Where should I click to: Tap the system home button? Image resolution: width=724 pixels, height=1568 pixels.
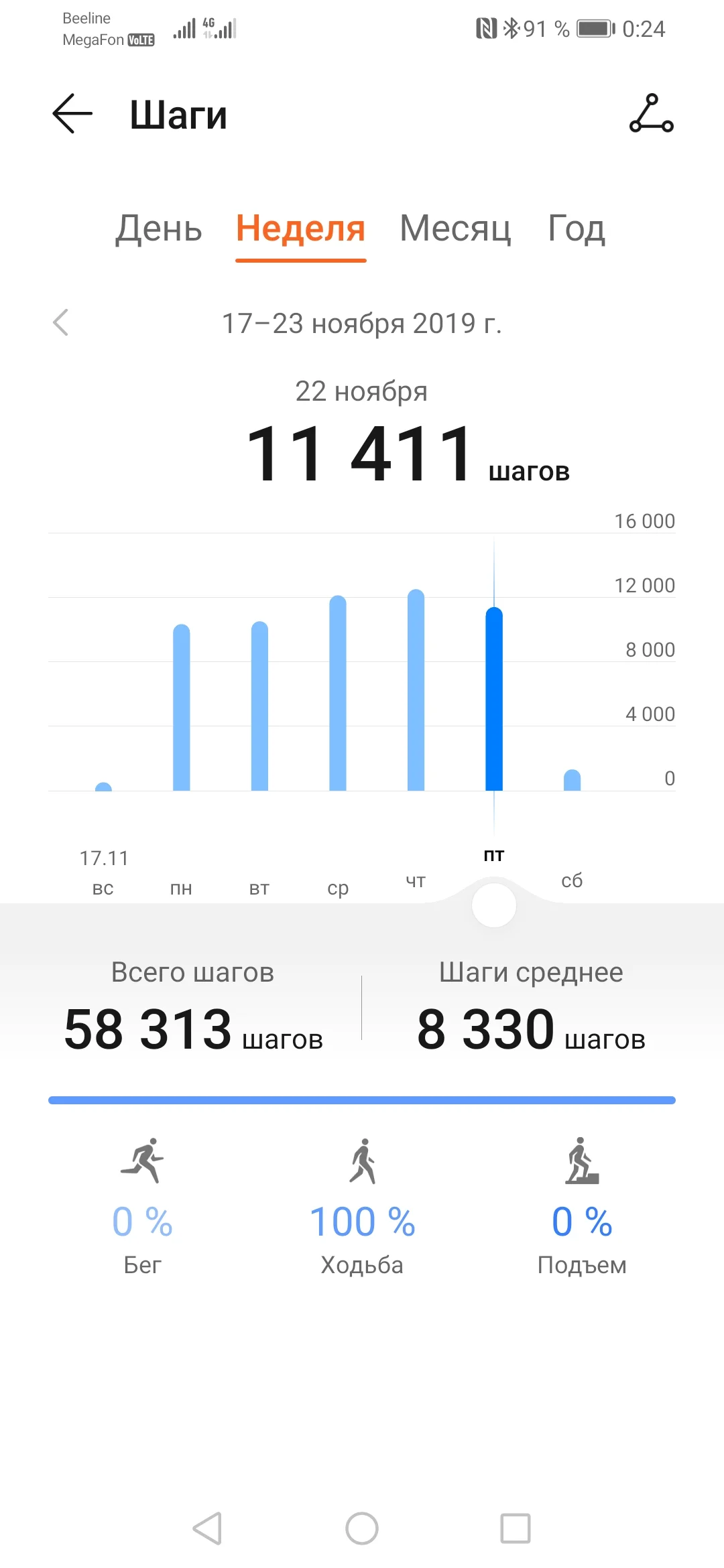pyautogui.click(x=362, y=1528)
